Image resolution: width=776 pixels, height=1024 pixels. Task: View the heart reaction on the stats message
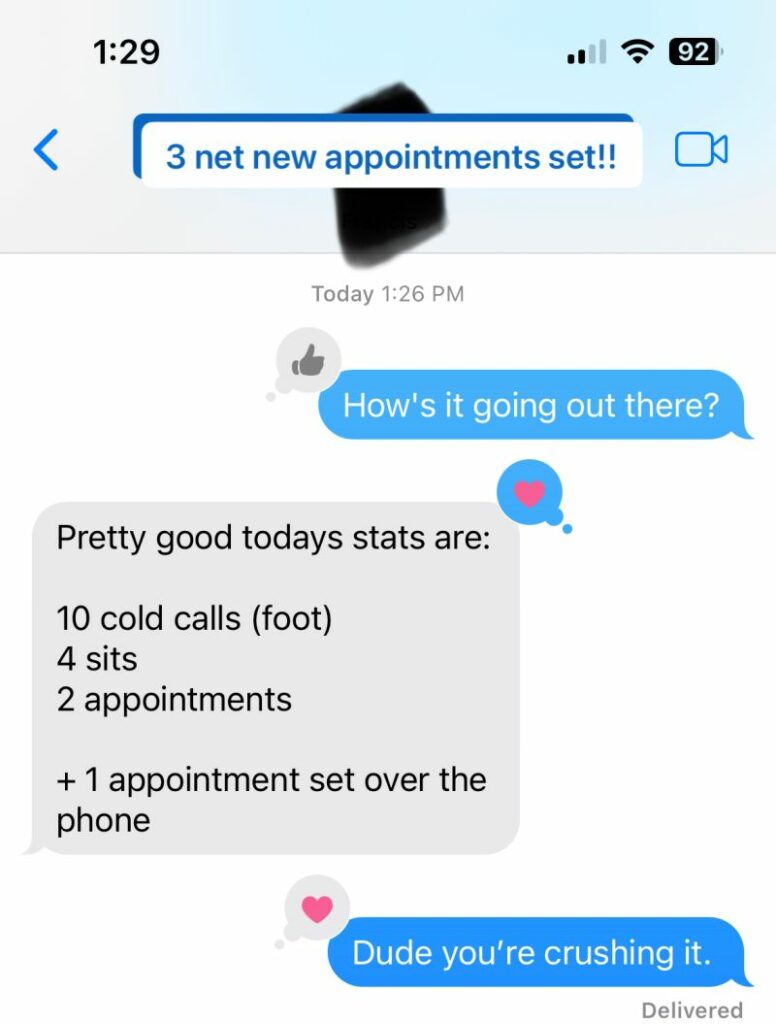pyautogui.click(x=530, y=493)
